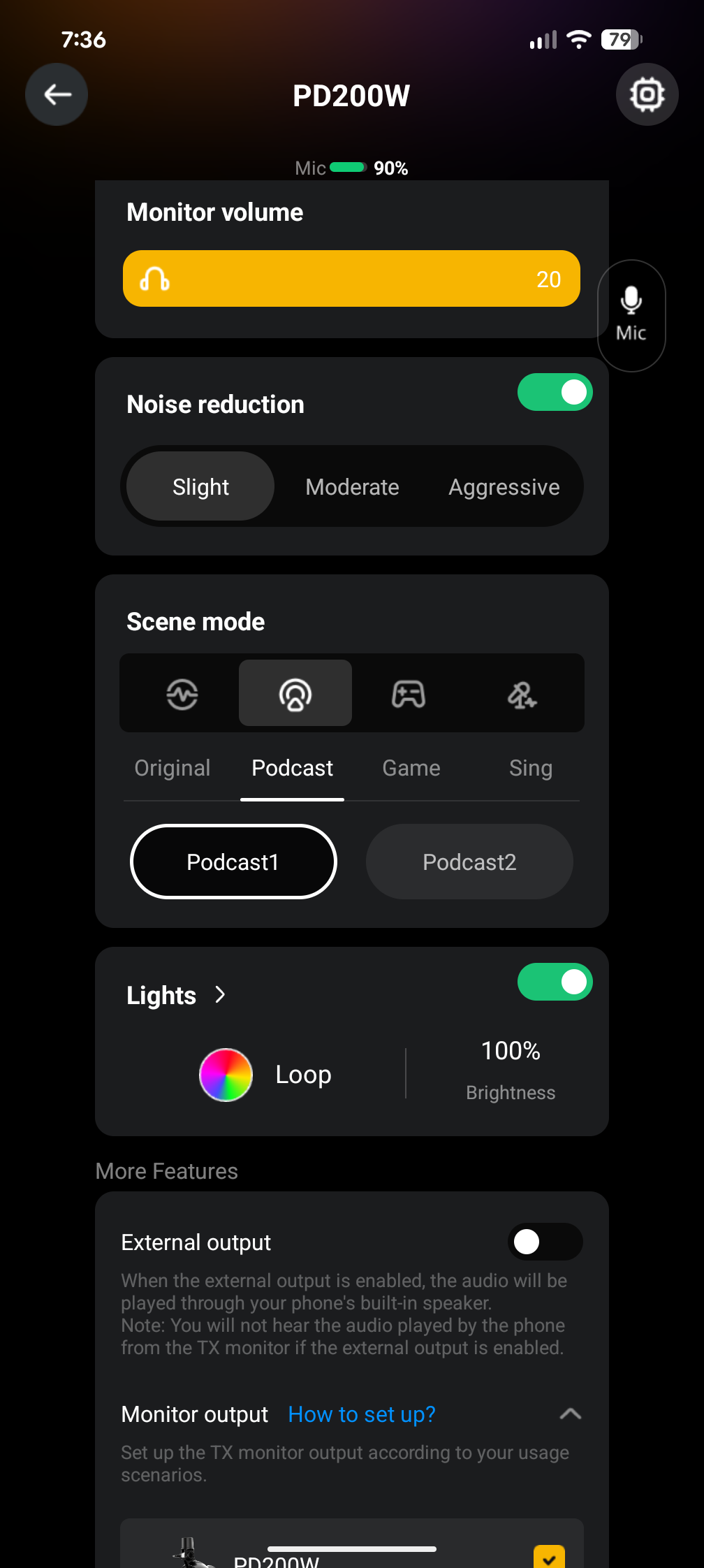
Task: Switch scene mode to Original
Action: click(x=182, y=694)
